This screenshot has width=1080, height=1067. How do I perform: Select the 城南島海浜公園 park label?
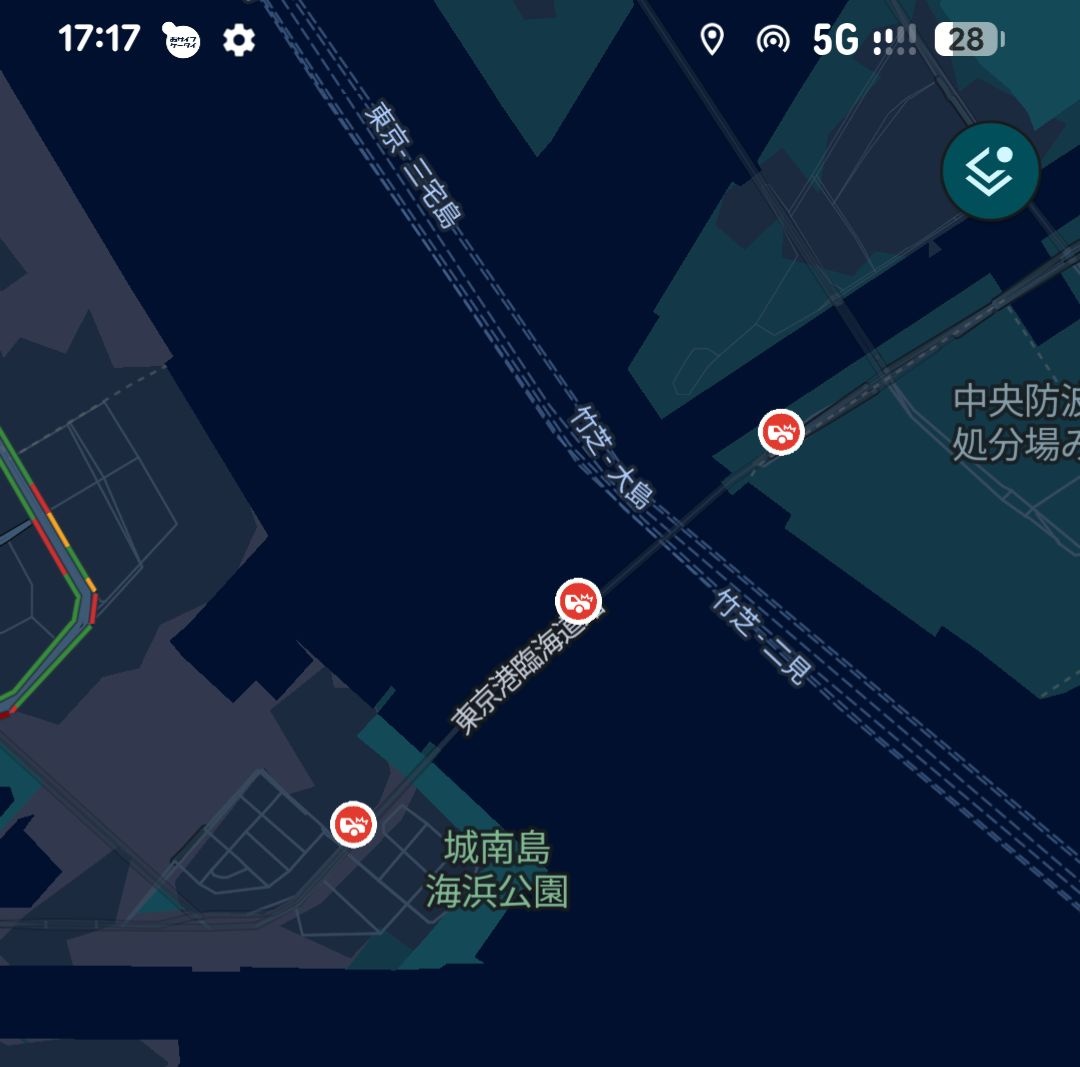click(497, 870)
